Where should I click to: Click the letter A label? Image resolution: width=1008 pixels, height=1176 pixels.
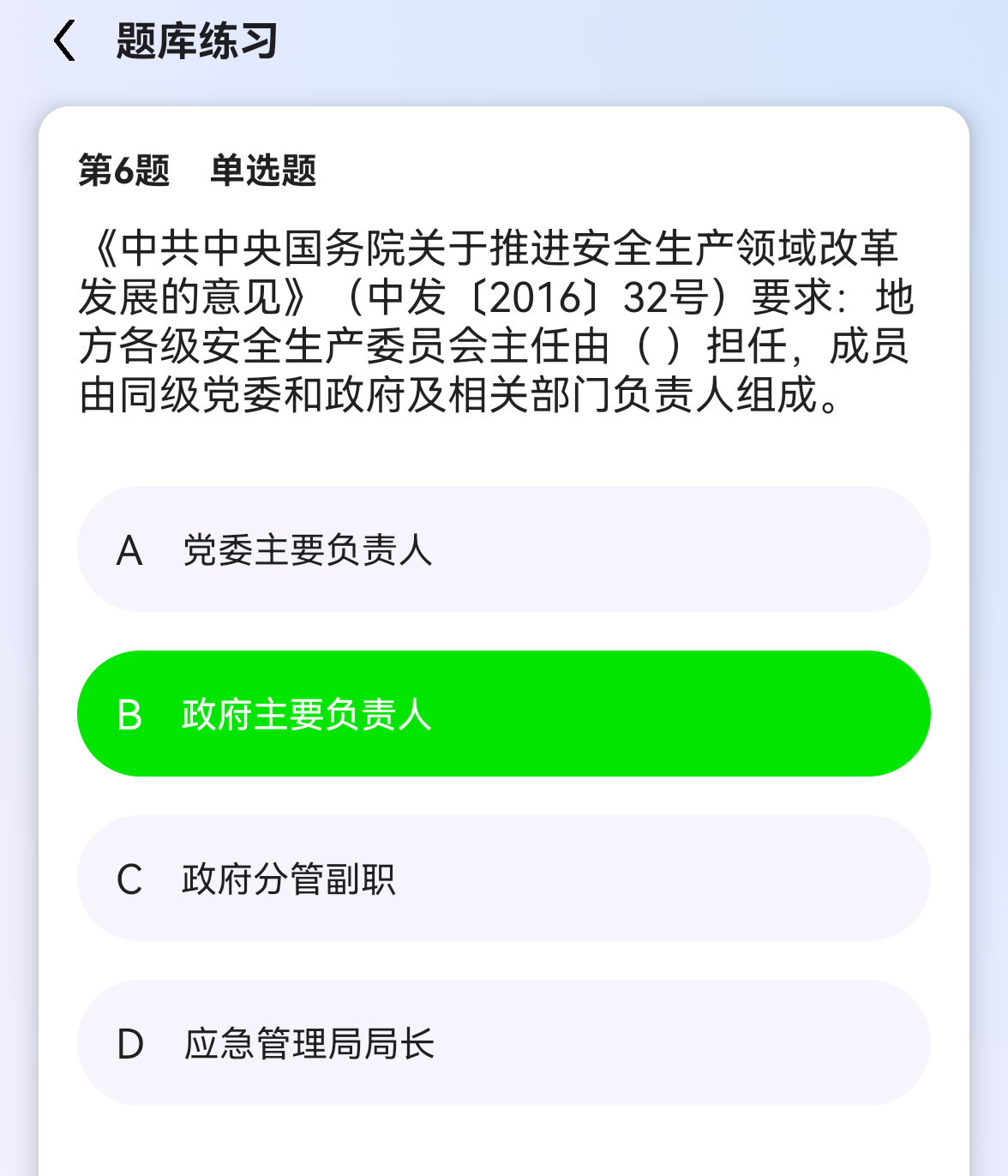click(130, 549)
